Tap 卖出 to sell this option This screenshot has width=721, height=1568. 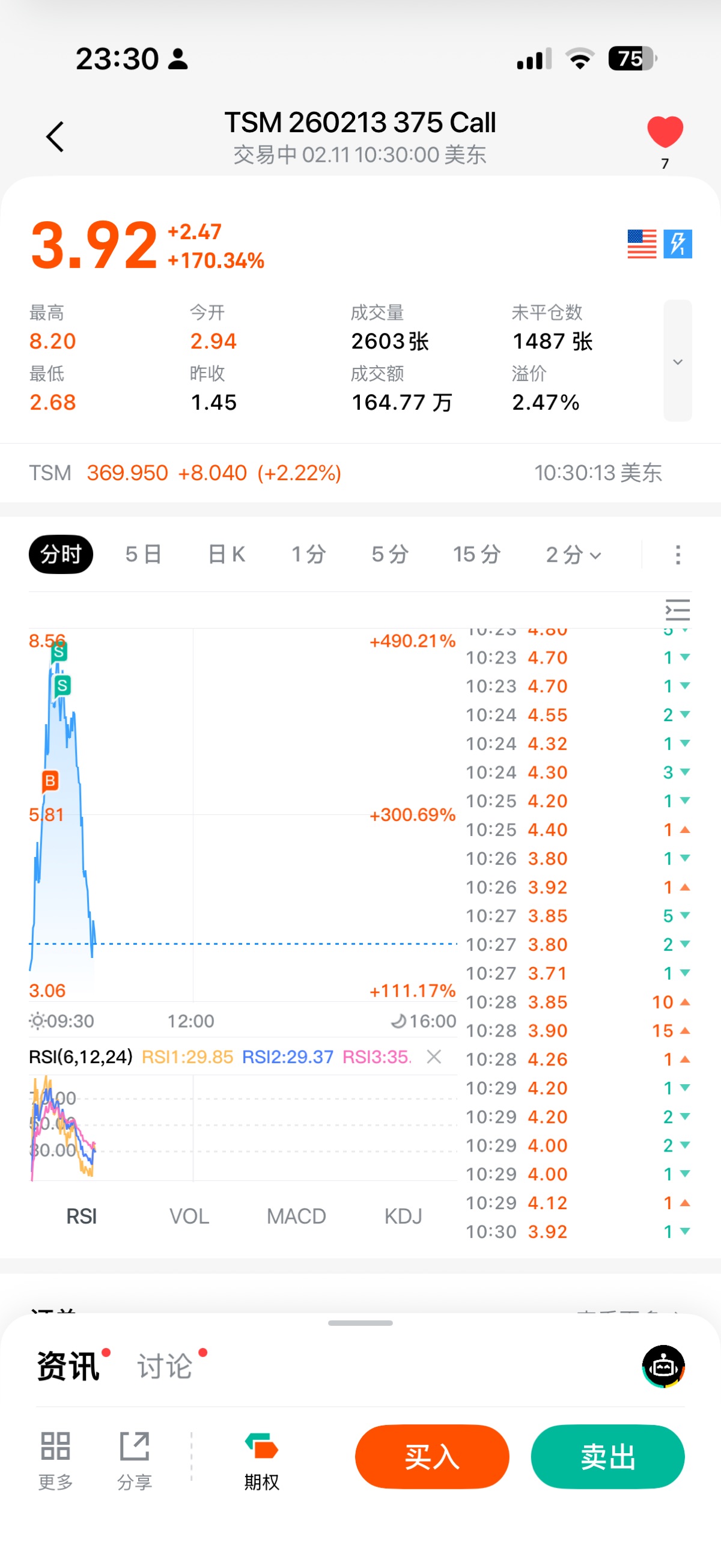click(607, 1457)
